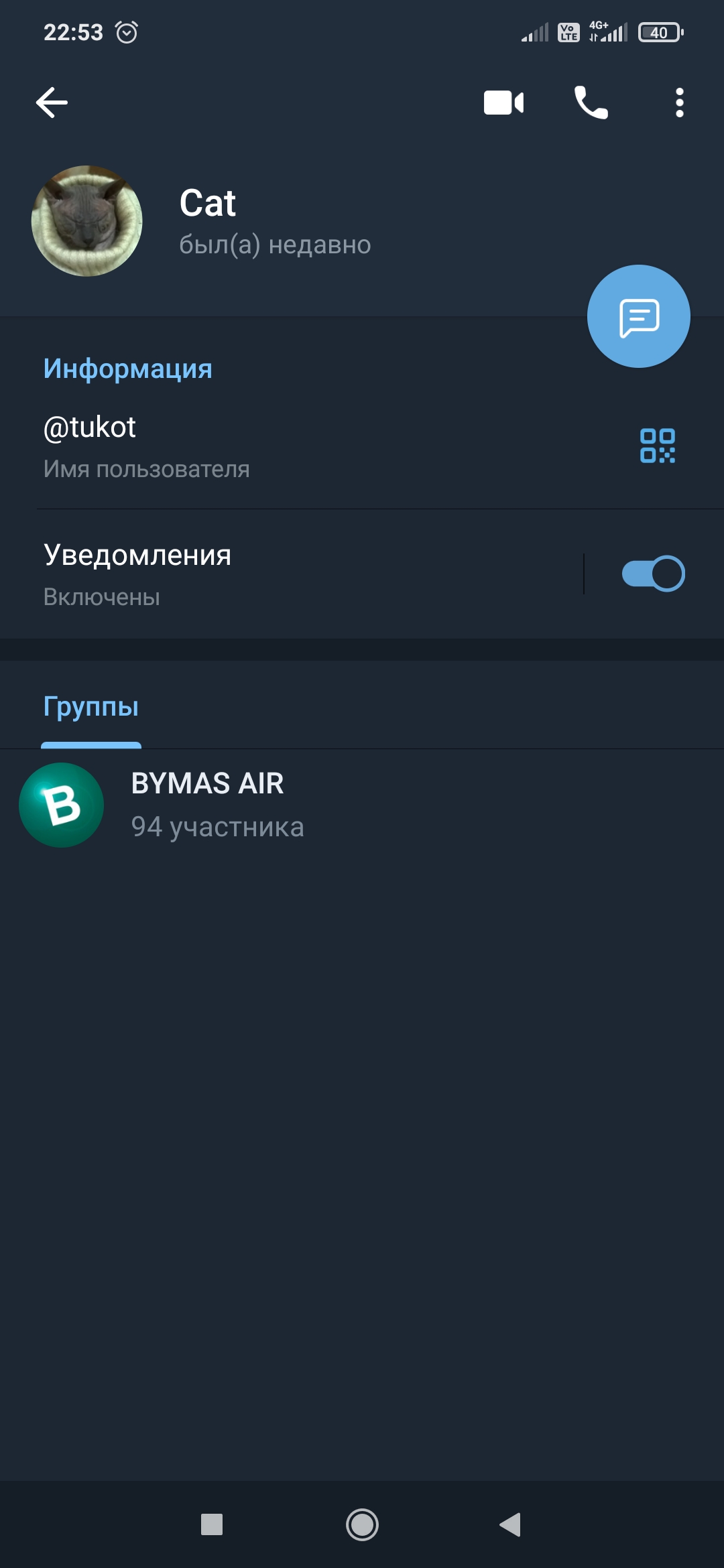724x1568 pixels.
Task: Start a voice call with Cat
Action: 591,103
